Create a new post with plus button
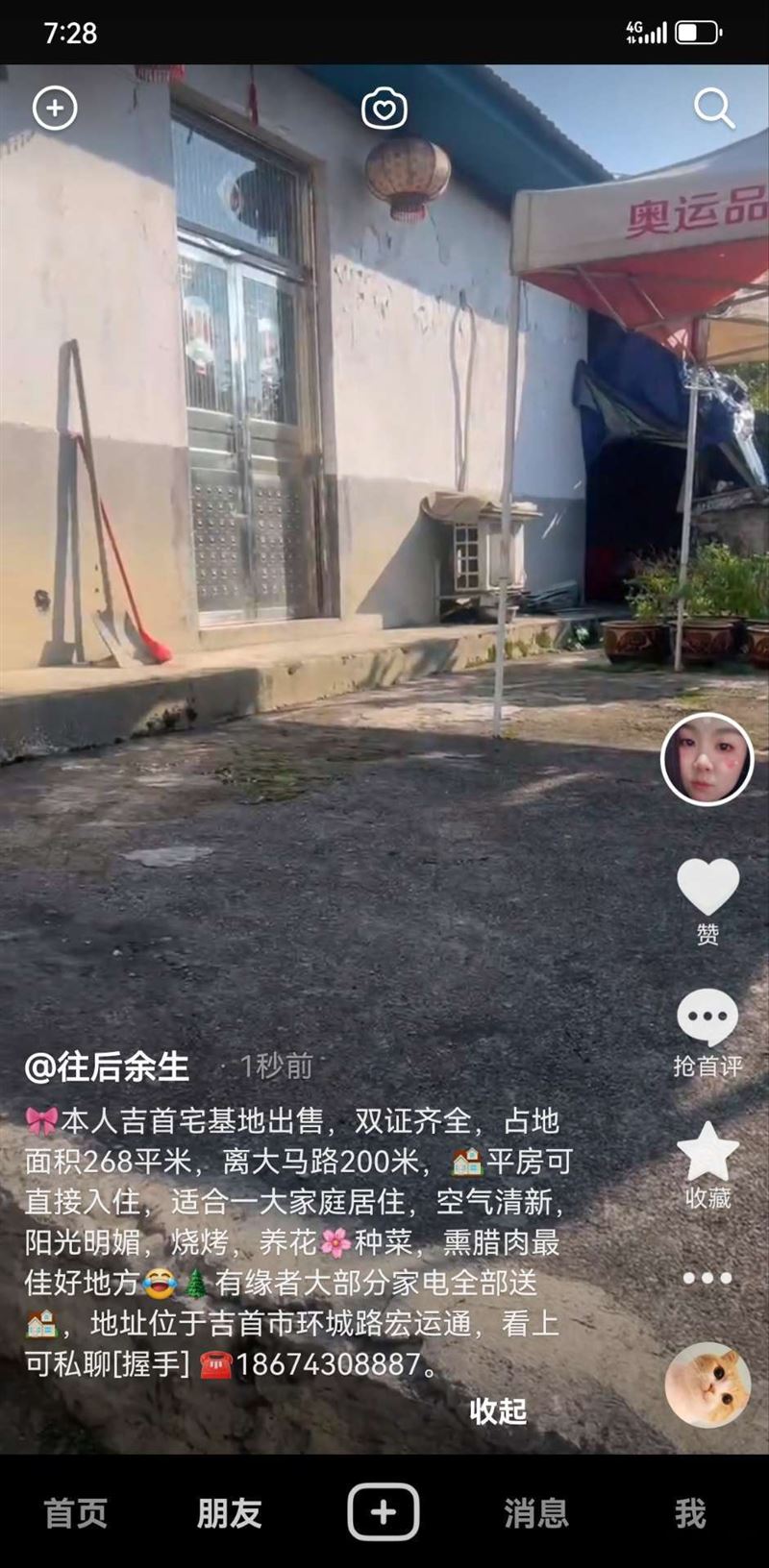 pos(384,1512)
